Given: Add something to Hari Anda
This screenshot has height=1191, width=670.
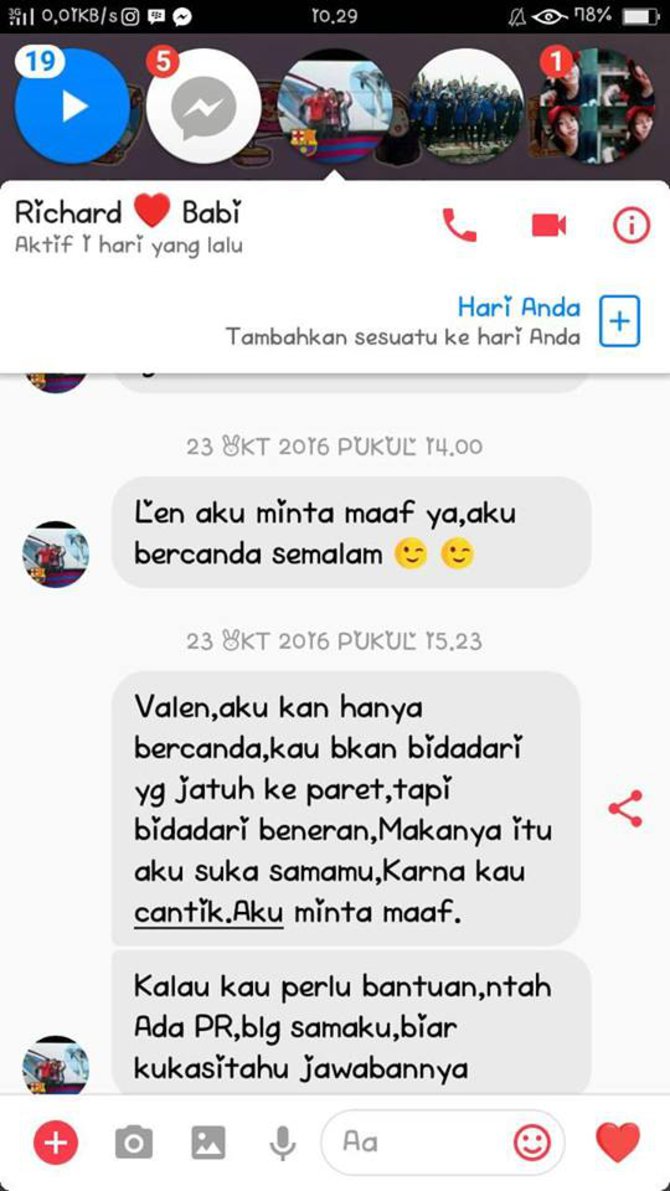Looking at the screenshot, I should pyautogui.click(x=619, y=320).
